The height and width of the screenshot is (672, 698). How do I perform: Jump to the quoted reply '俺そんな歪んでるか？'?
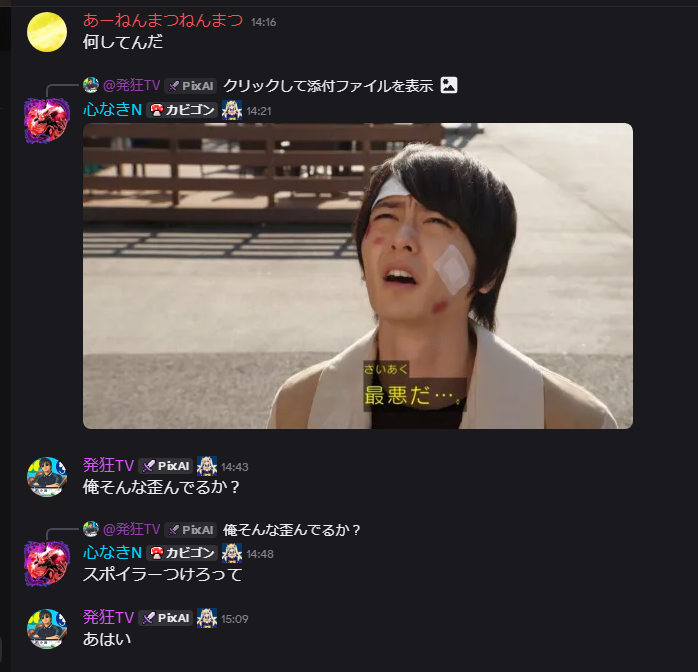(292, 530)
